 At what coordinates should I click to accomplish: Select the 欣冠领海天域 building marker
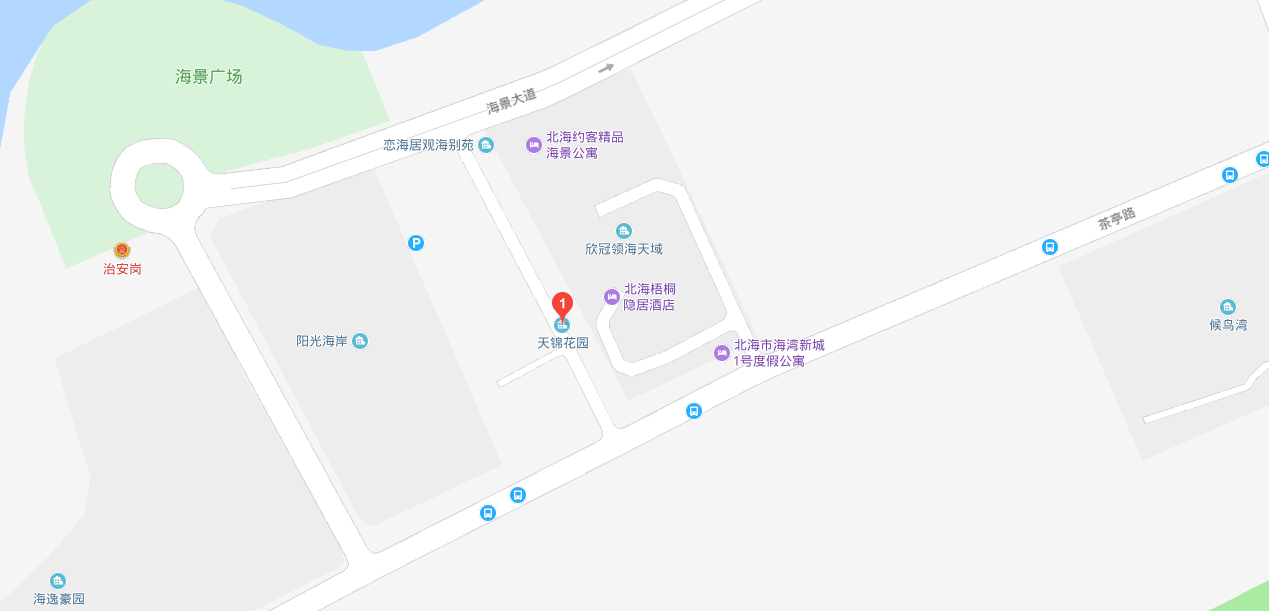point(624,231)
